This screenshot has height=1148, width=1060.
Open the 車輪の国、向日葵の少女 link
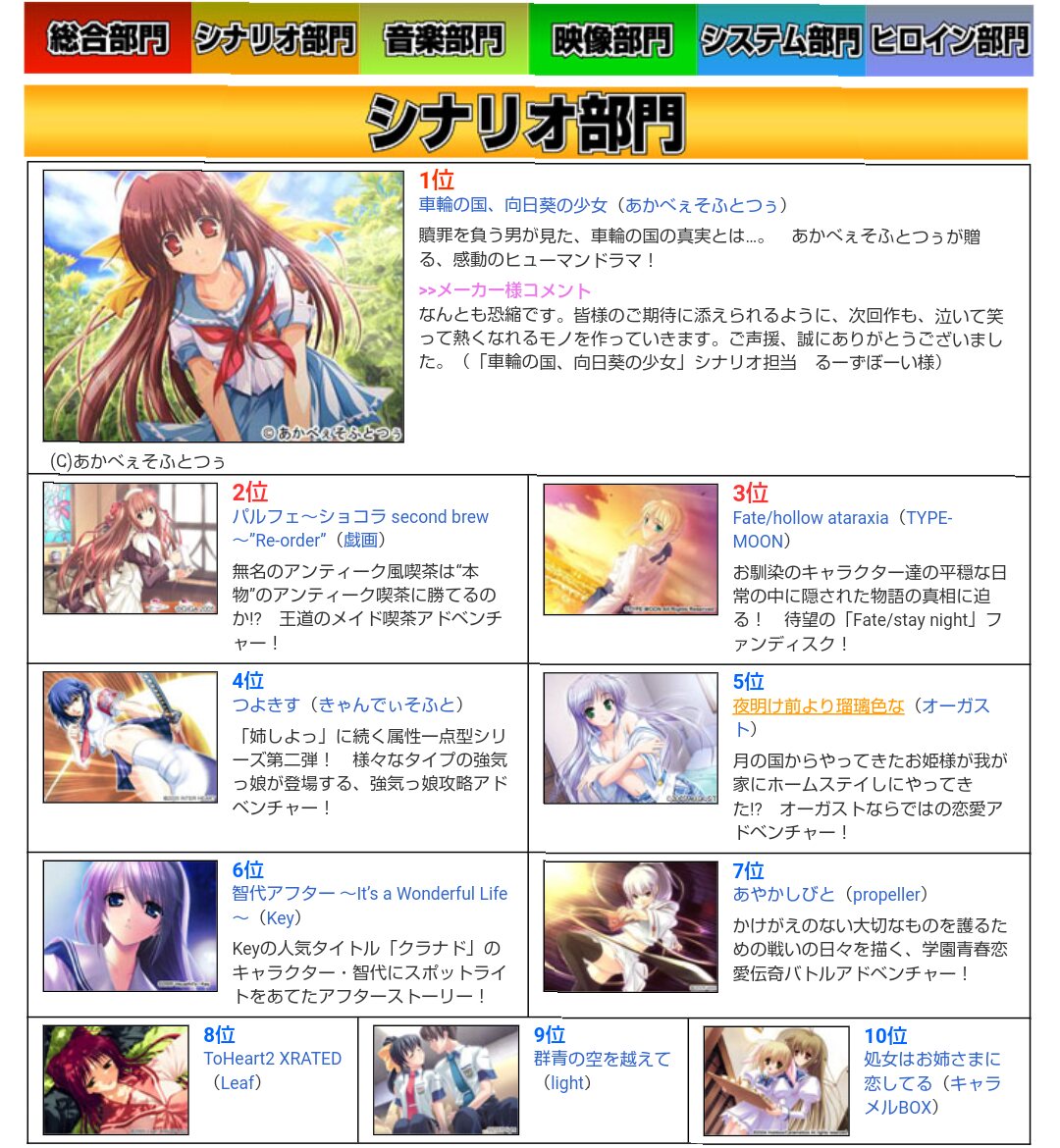pos(513,205)
